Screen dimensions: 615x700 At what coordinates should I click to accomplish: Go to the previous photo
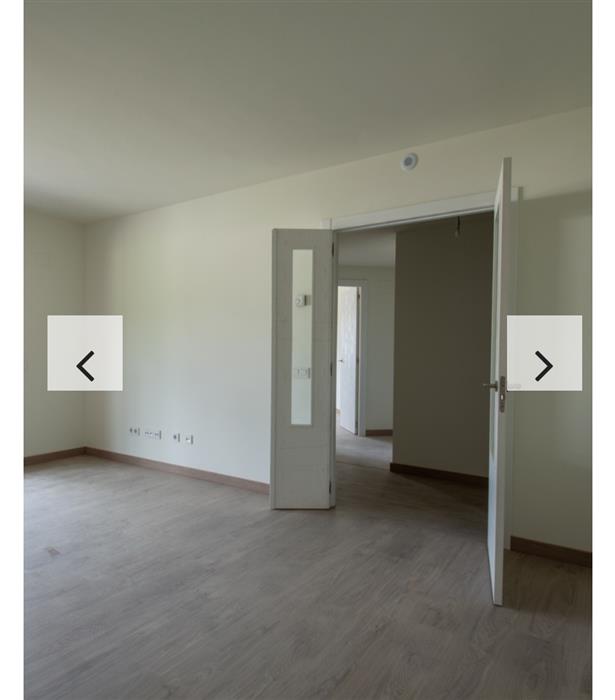click(x=85, y=353)
